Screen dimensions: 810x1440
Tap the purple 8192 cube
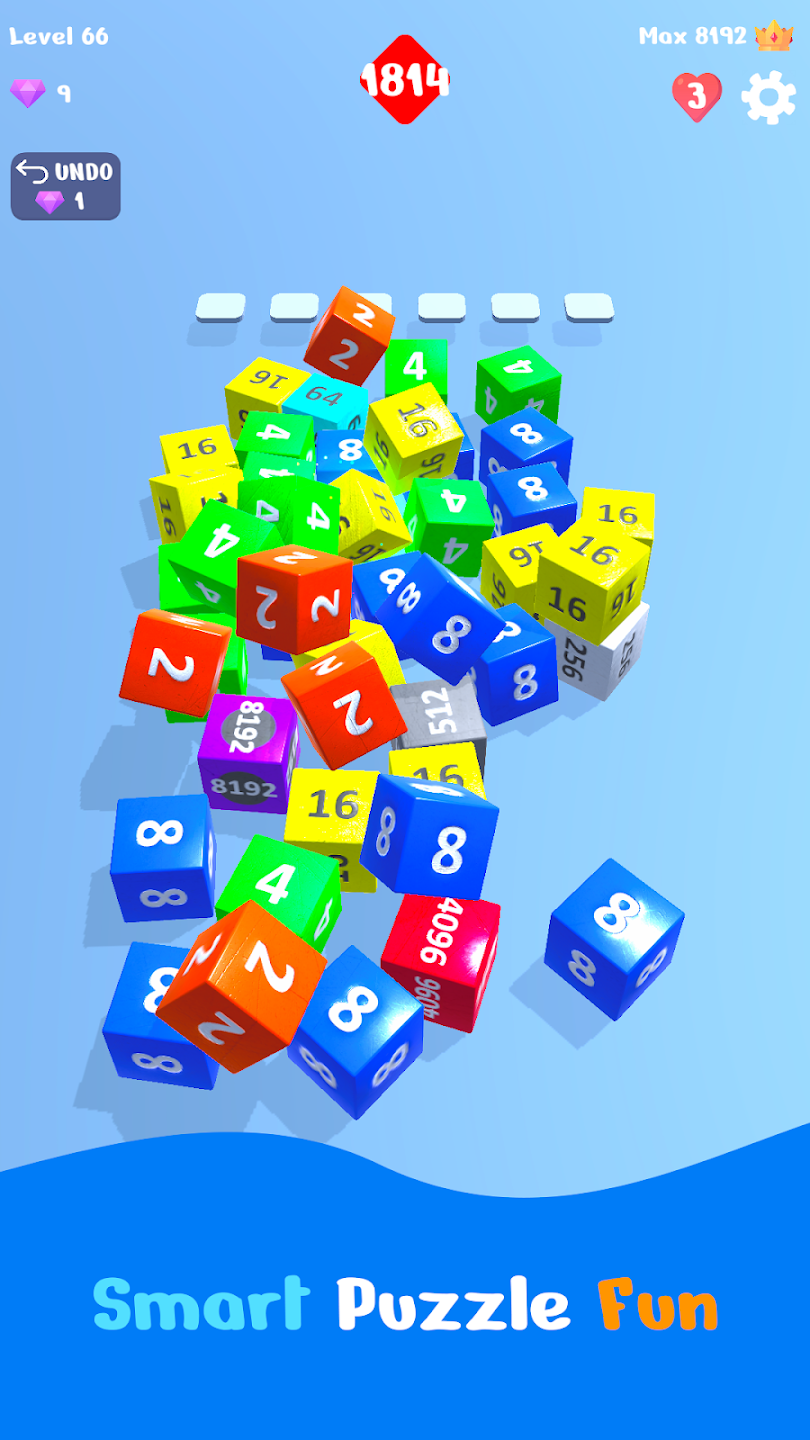pos(245,752)
